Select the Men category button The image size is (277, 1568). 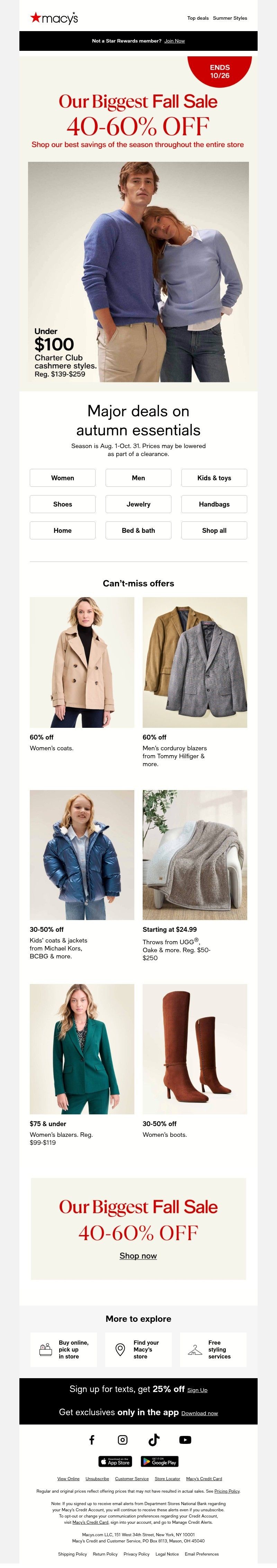point(138,478)
